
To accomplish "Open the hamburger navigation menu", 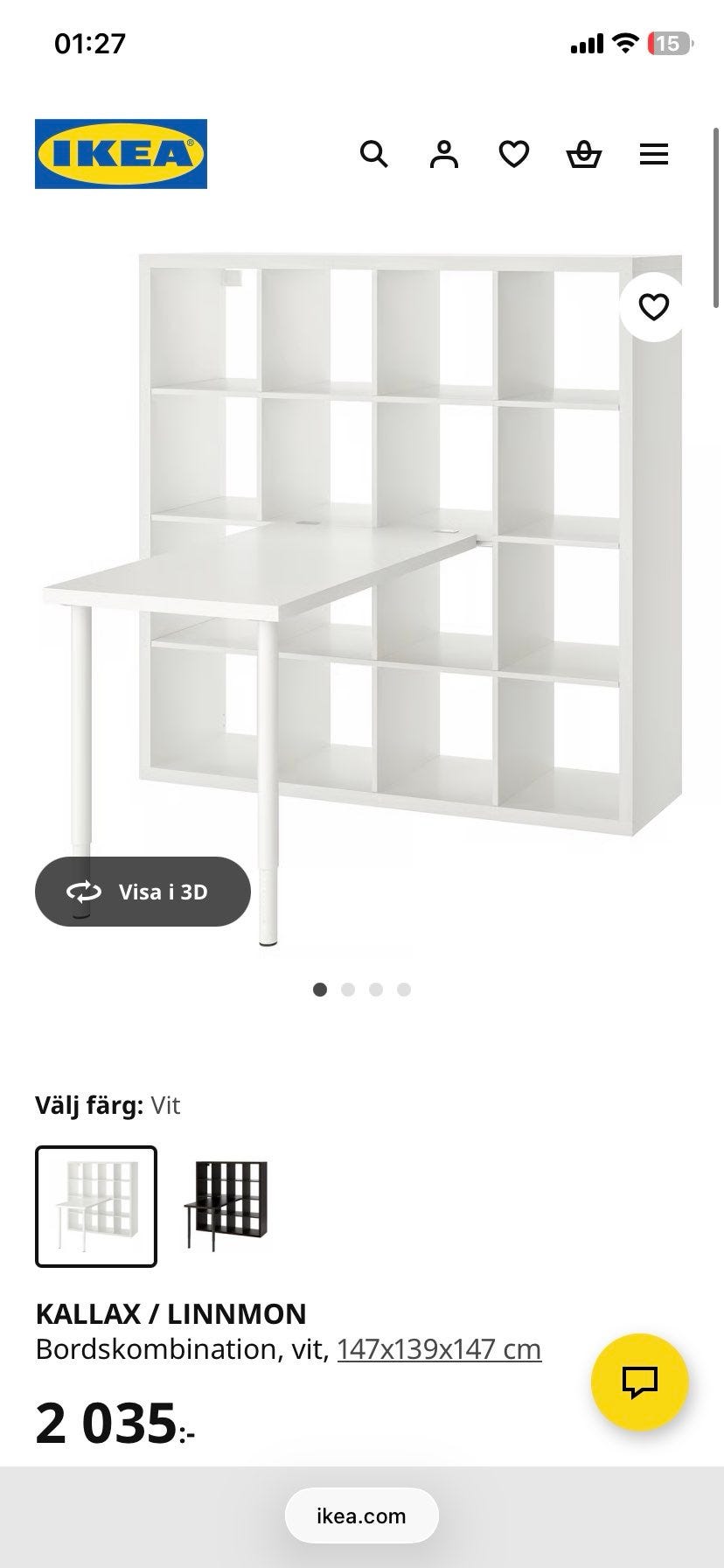I will click(x=654, y=154).
